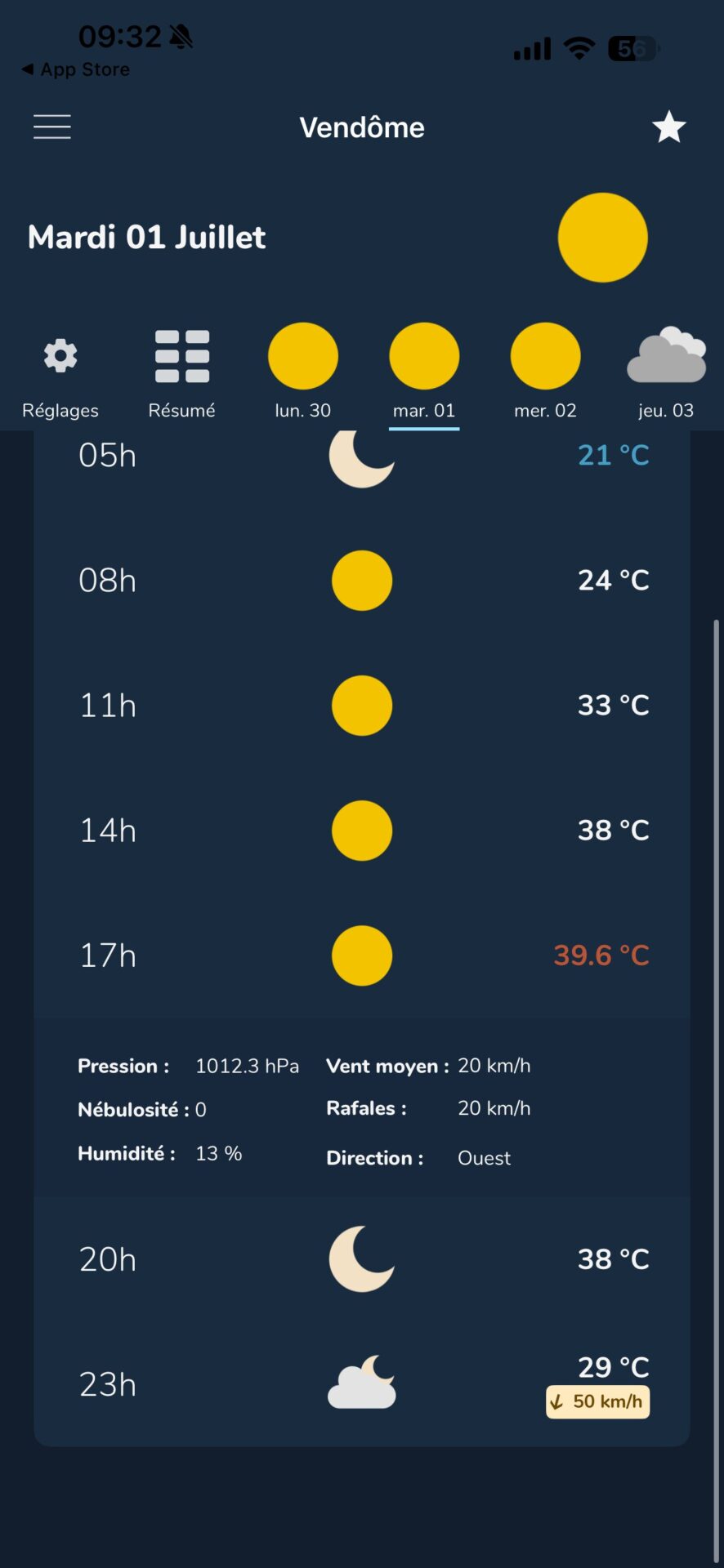Viewport: 724px width, 1568px height.
Task: Show 14h weather details
Action: pyautogui.click(x=362, y=831)
